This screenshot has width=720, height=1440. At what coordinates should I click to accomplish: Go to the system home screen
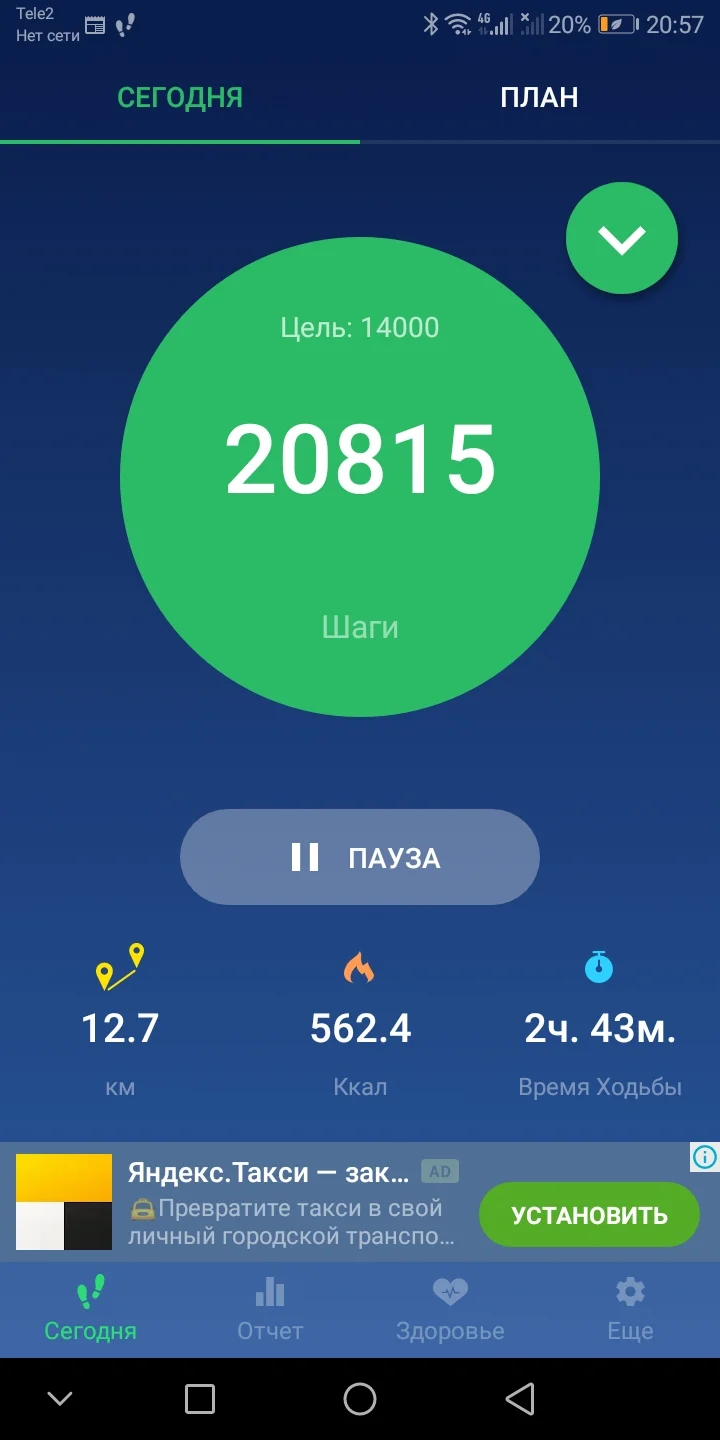coord(360,1399)
